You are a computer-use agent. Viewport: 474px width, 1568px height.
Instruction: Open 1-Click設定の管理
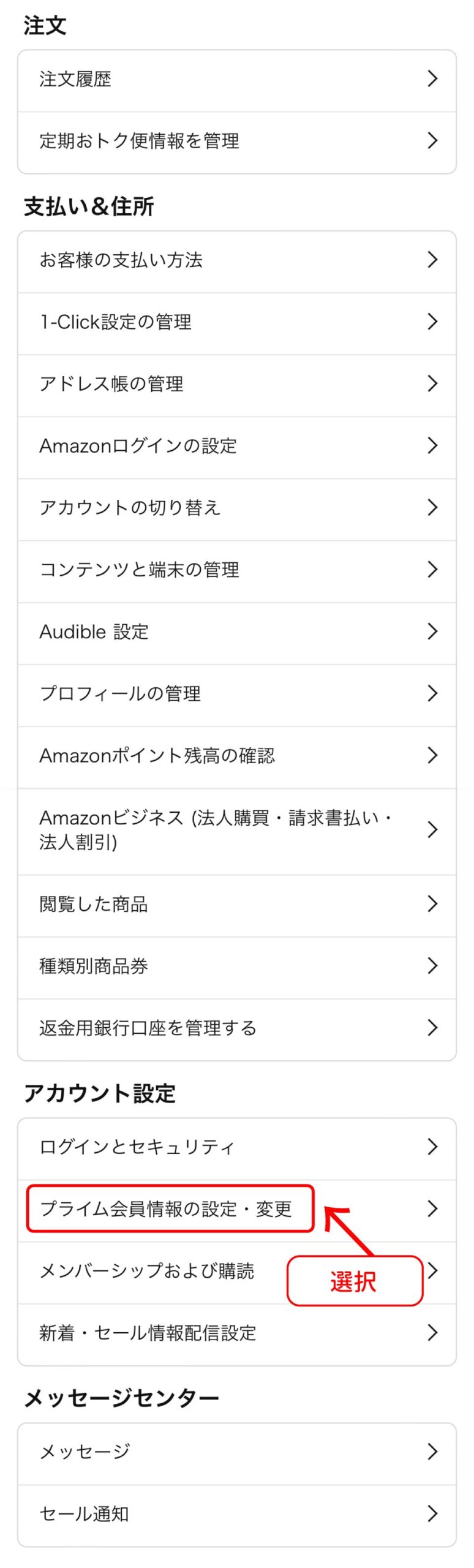click(x=236, y=322)
